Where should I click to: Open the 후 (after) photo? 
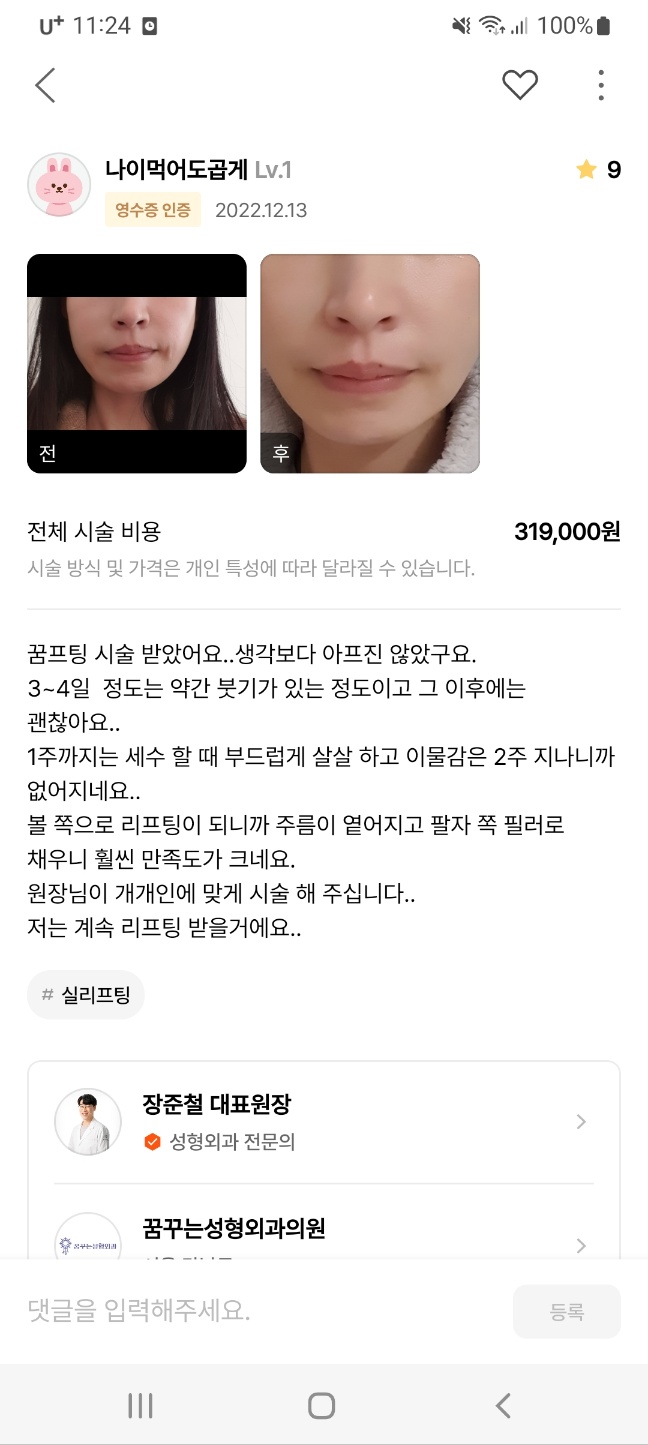[370, 363]
